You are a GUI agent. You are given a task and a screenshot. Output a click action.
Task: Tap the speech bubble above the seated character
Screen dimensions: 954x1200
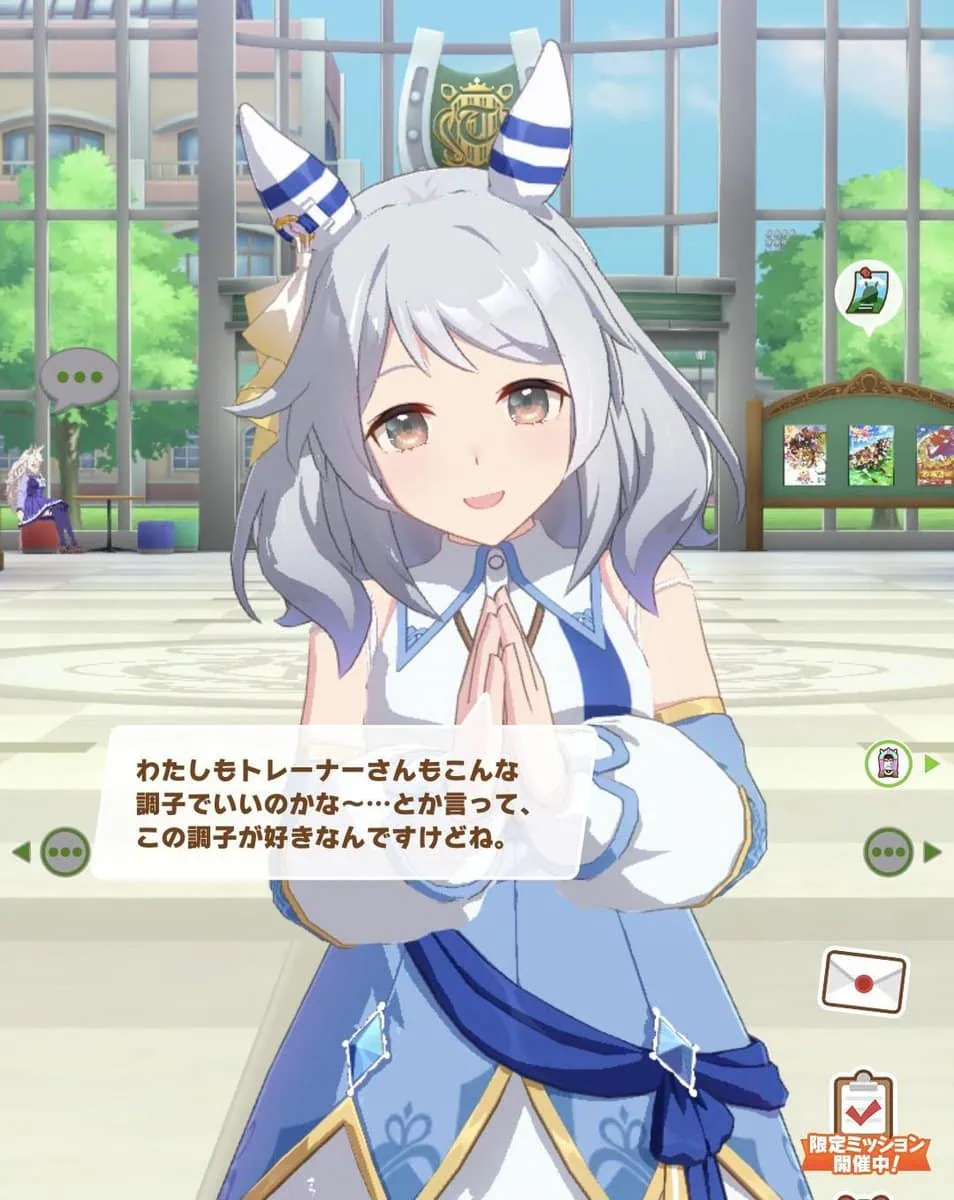click(79, 378)
